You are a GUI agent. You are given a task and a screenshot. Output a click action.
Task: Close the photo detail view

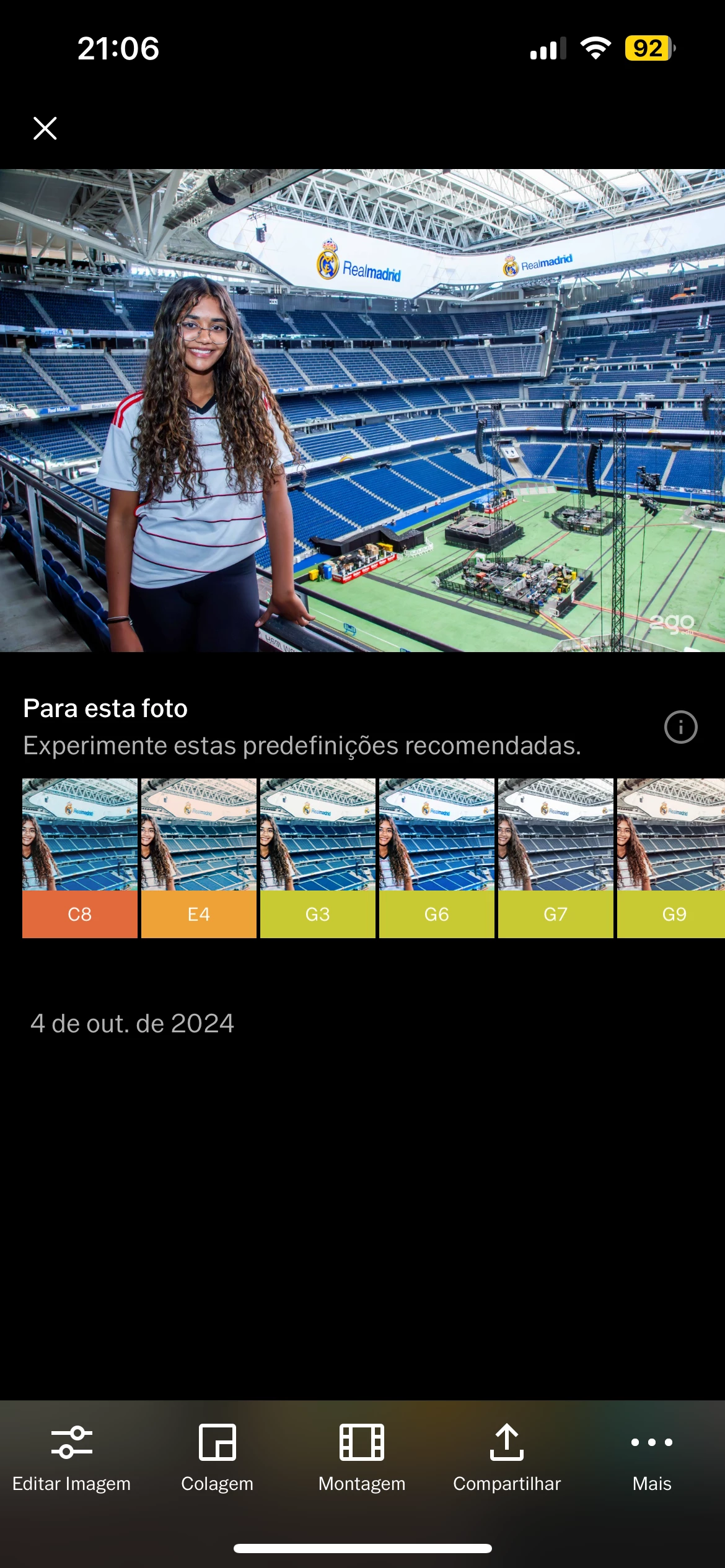(45, 128)
